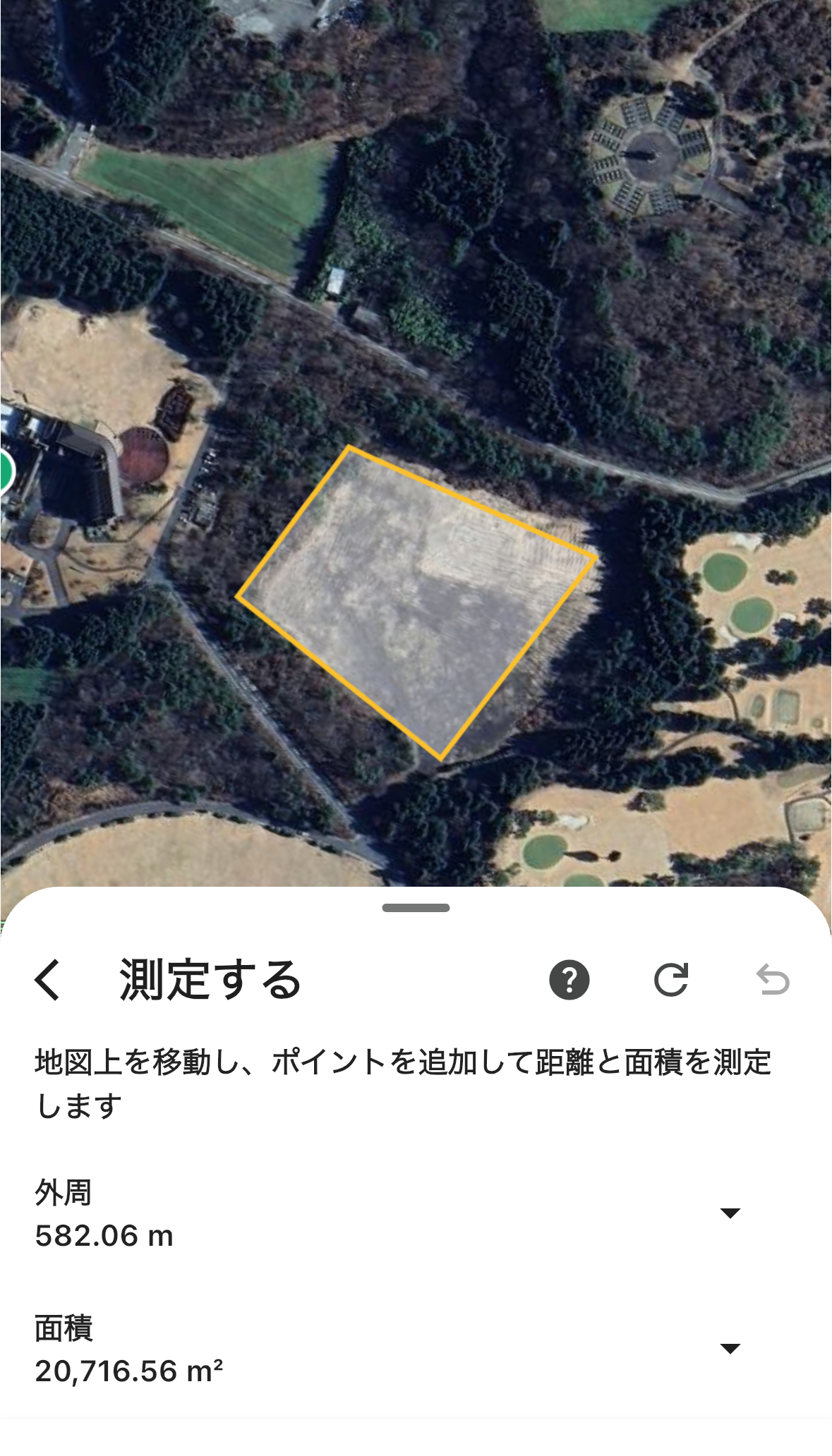Restart the measurement with the refresh icon
Screen dimensions: 832x1456
[x=670, y=980]
